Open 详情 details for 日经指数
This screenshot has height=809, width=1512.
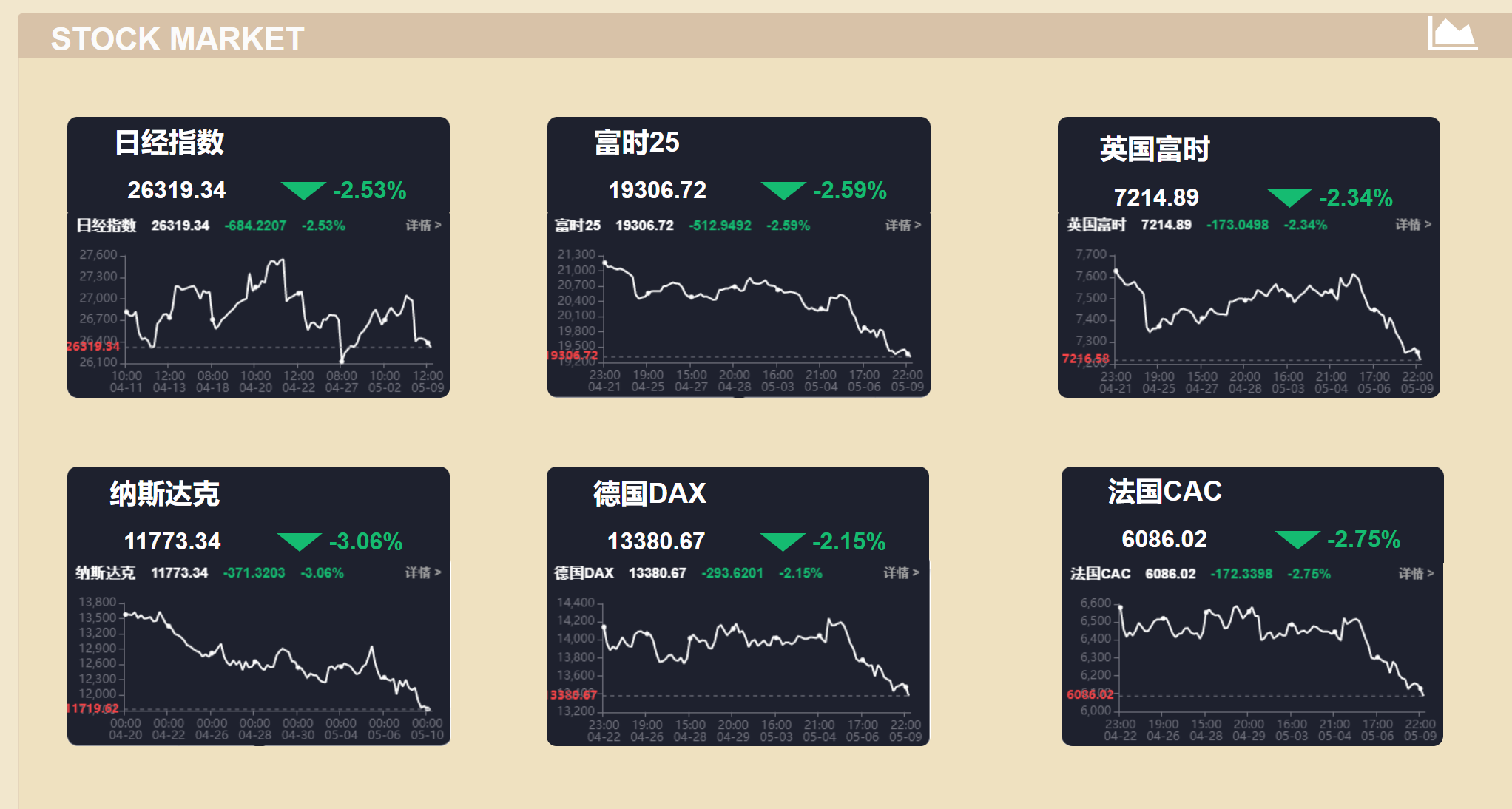[422, 226]
